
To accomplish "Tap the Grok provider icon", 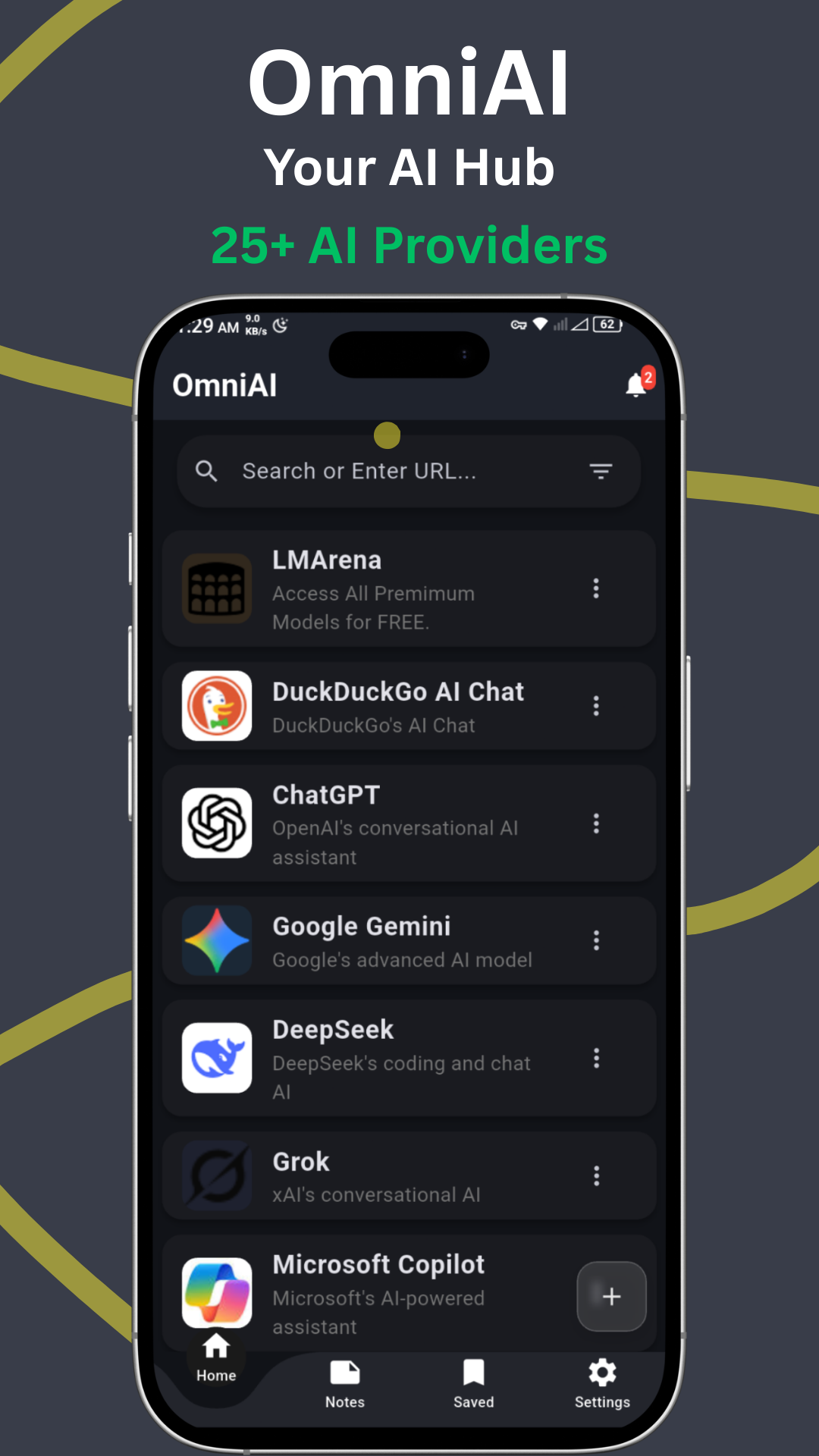I will pyautogui.click(x=216, y=1175).
